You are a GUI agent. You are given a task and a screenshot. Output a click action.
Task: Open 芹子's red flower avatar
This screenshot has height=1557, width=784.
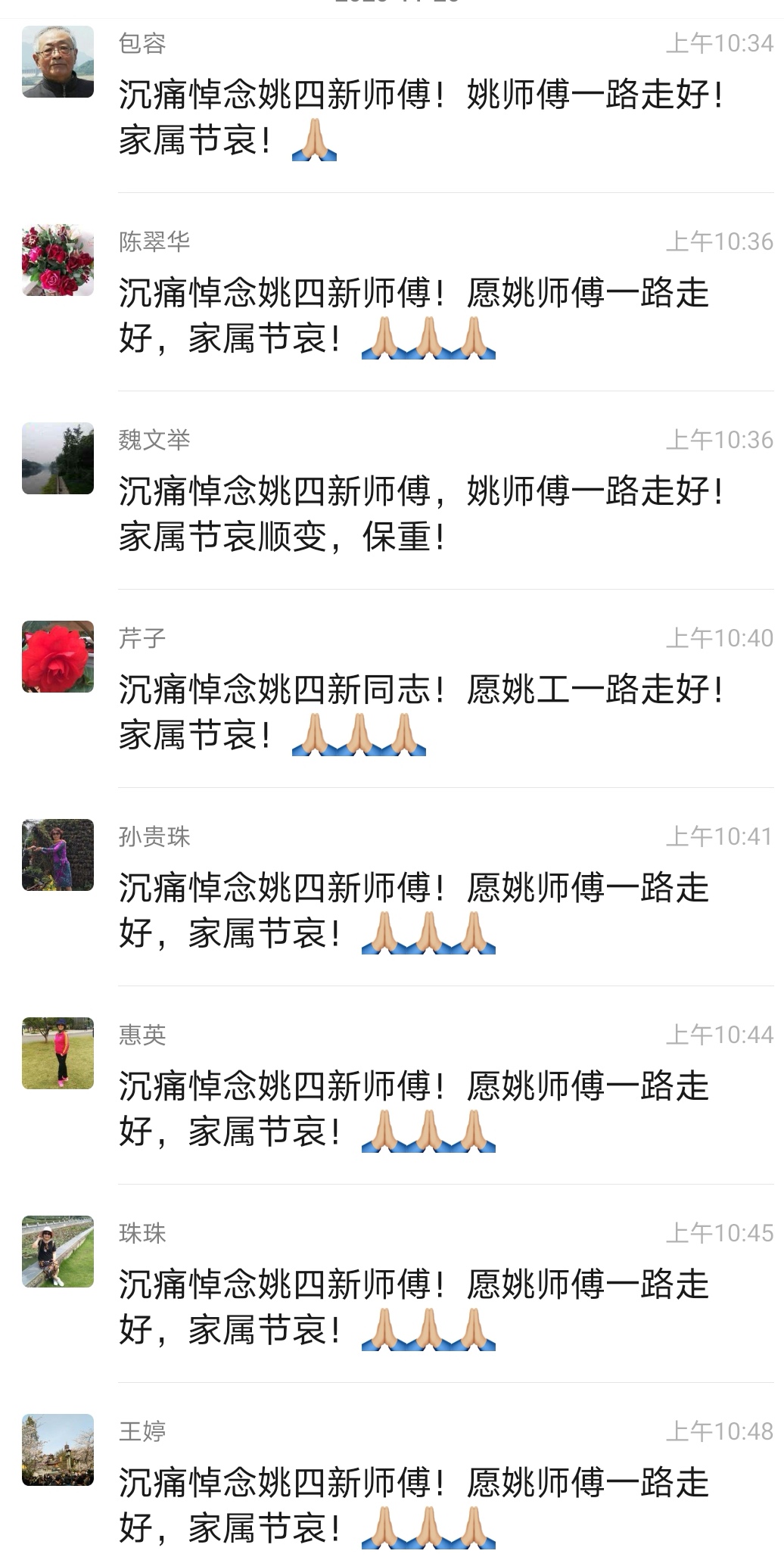pyautogui.click(x=58, y=657)
